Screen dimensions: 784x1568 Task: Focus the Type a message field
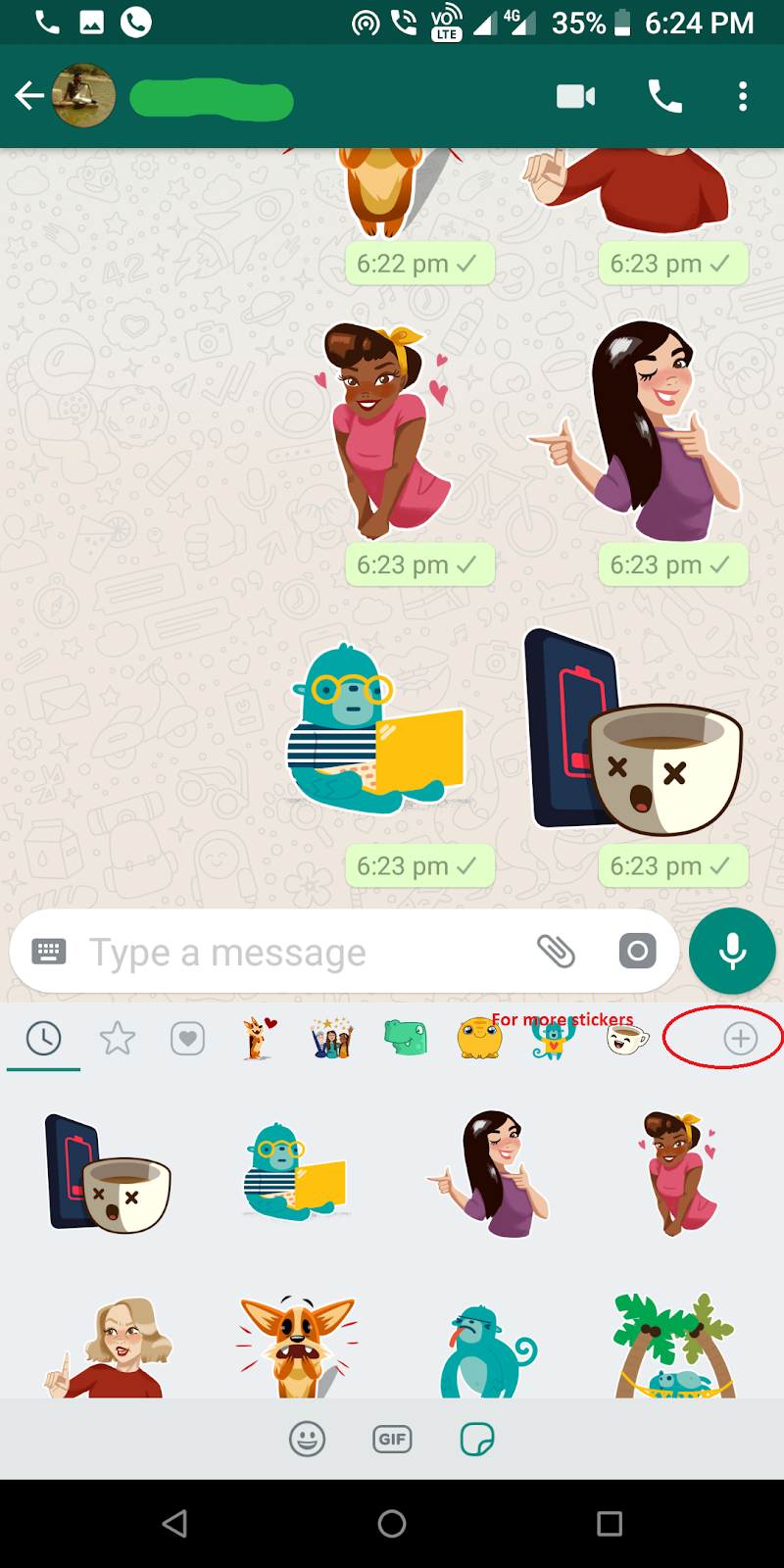(294, 952)
